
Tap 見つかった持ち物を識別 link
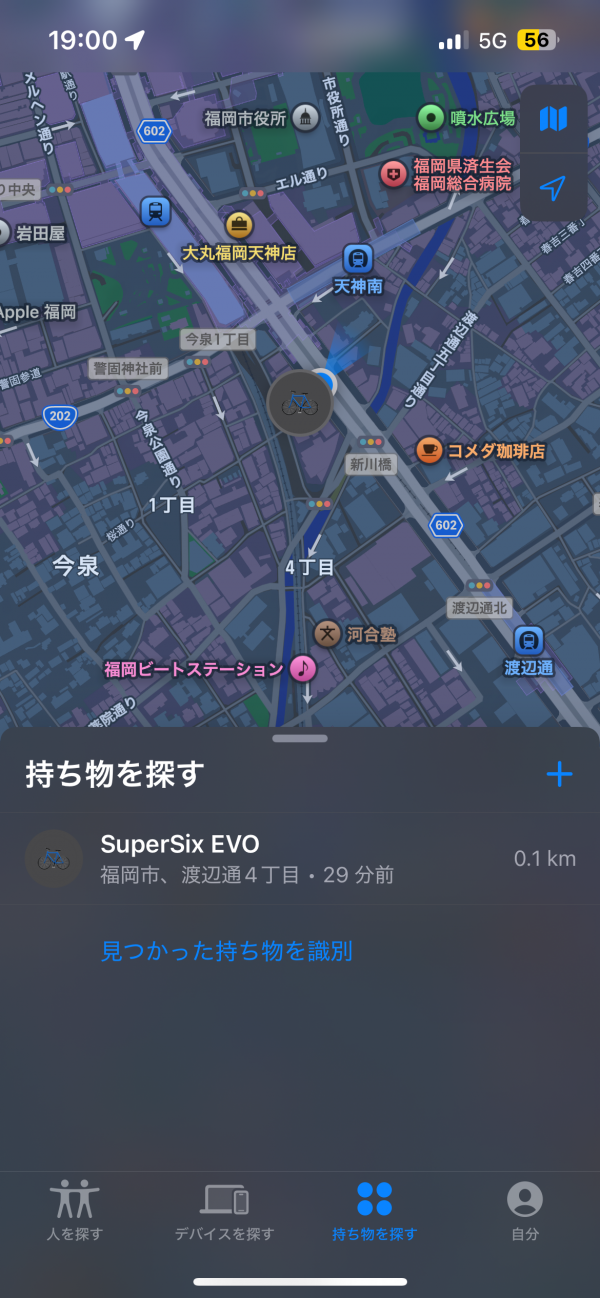(x=227, y=951)
